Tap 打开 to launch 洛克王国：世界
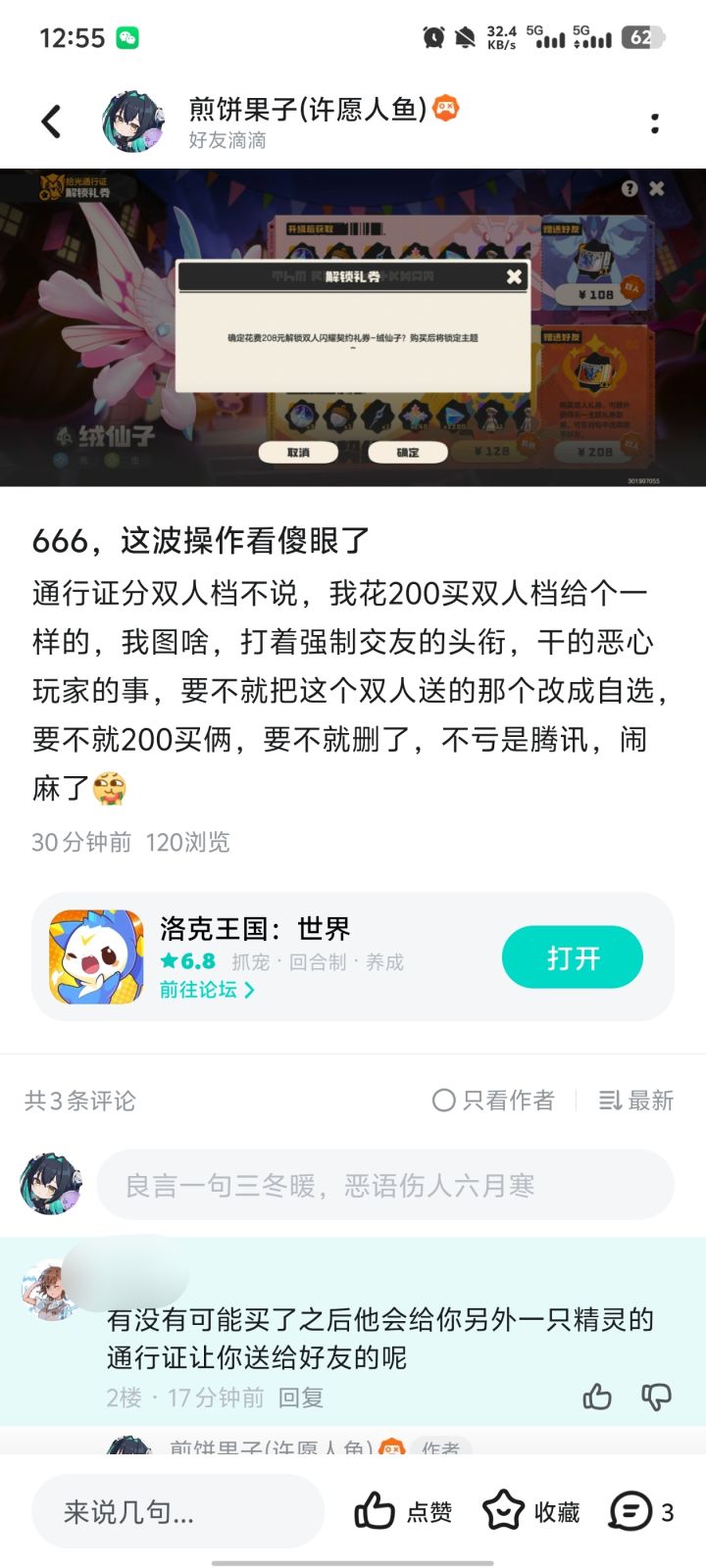The image size is (706, 1568). click(x=573, y=957)
